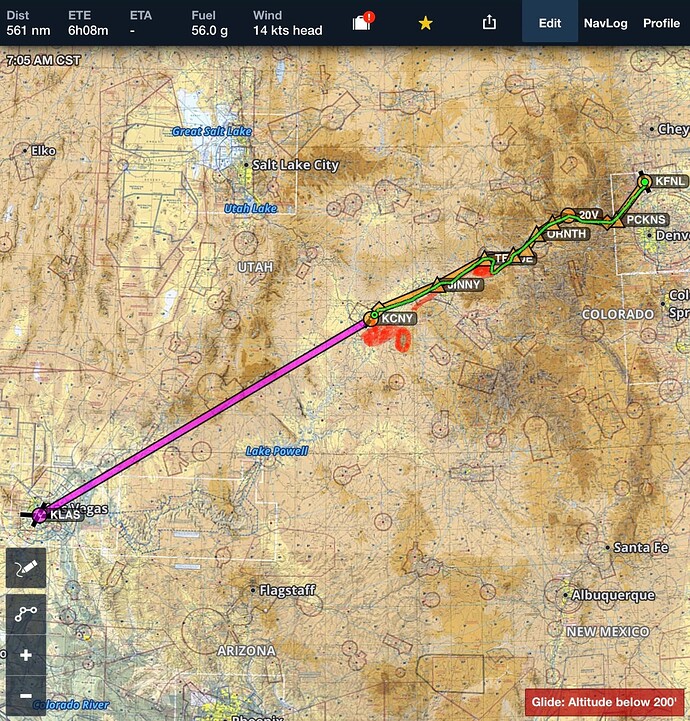Zoom in on the map
This screenshot has height=721, width=690.
click(x=26, y=656)
